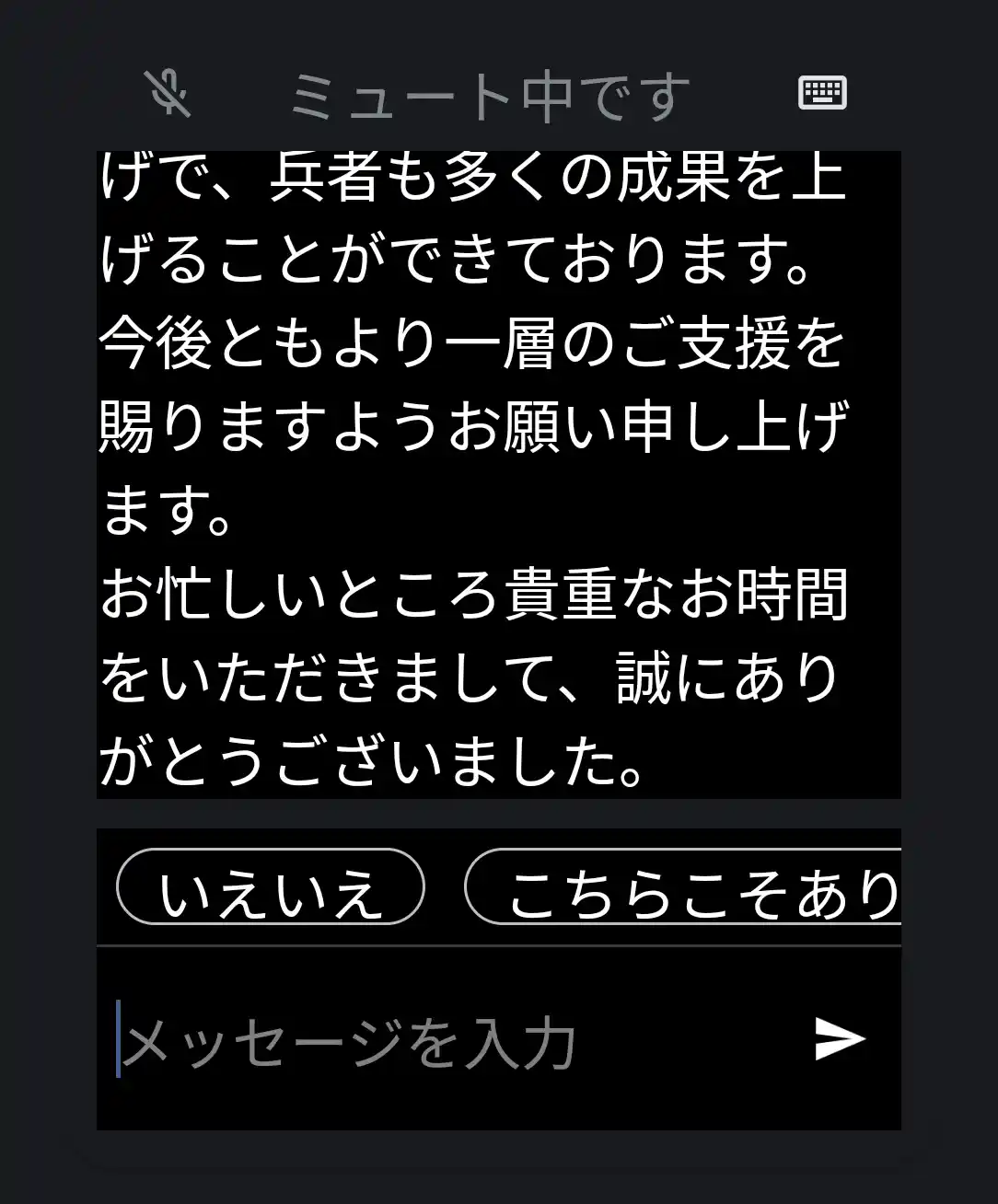Tap the truncated こちらこそ reply suggestion
The image size is (998, 1204).
coord(686,886)
